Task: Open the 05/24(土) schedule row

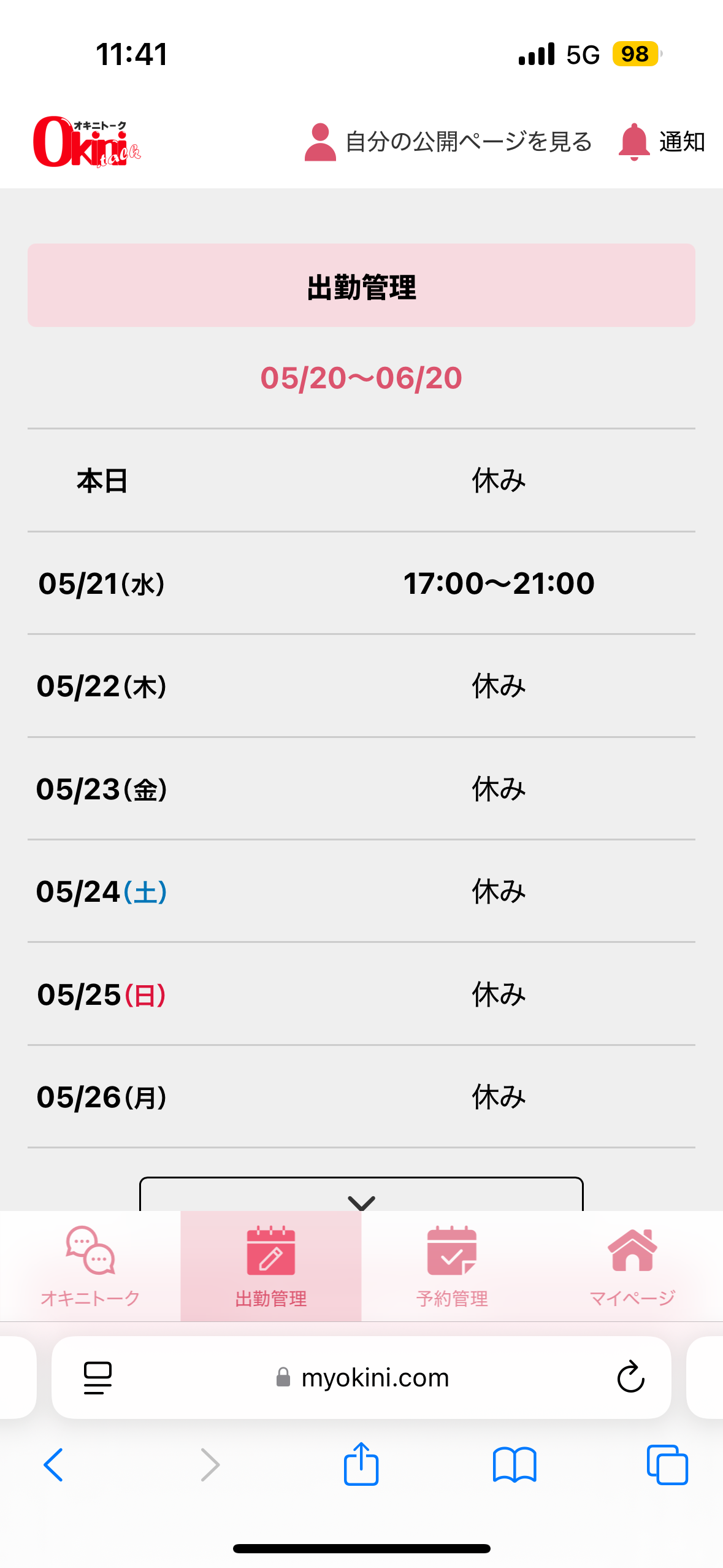Action: pos(361,891)
